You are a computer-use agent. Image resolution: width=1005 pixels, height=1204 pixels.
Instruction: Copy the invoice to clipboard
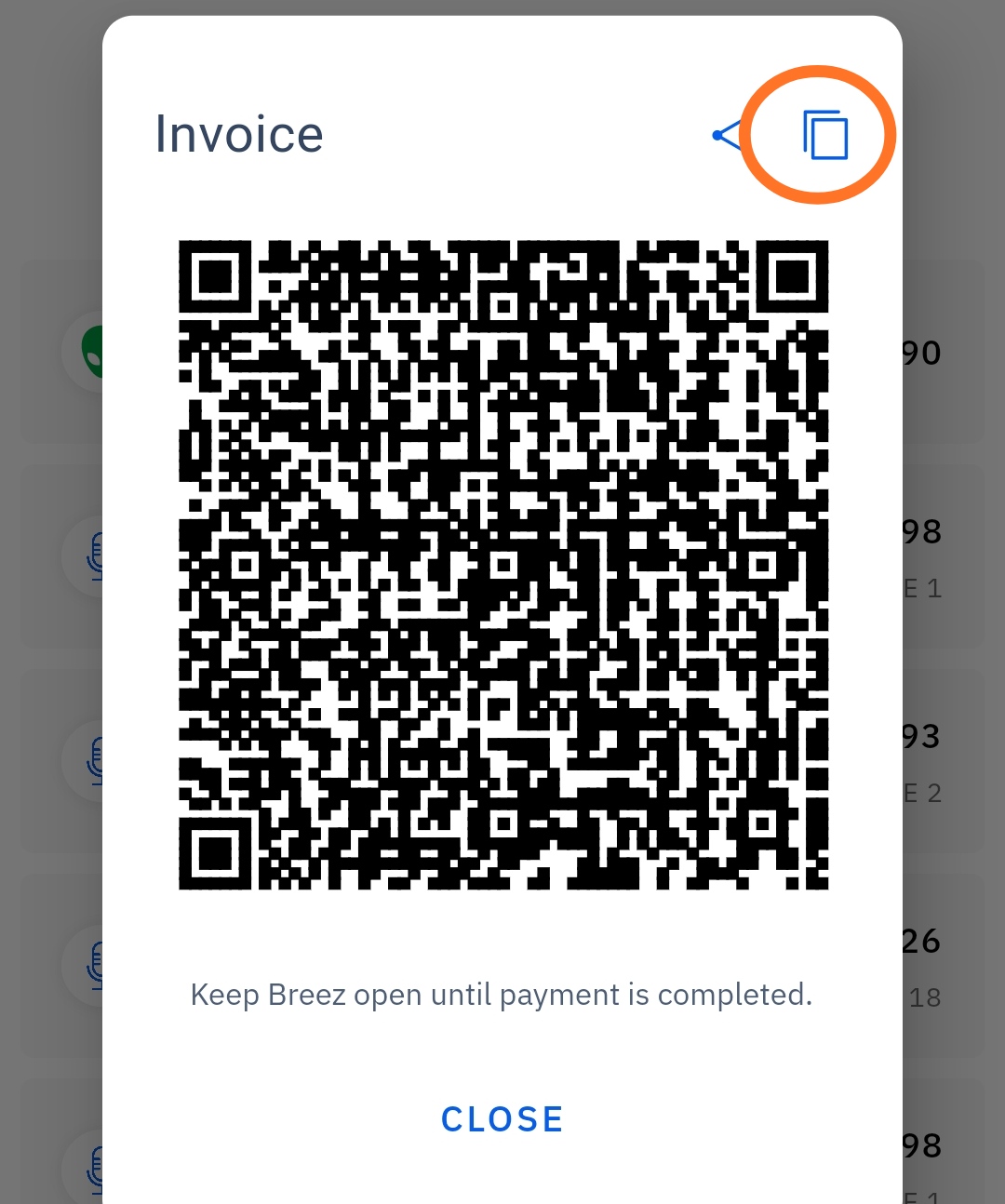click(824, 135)
